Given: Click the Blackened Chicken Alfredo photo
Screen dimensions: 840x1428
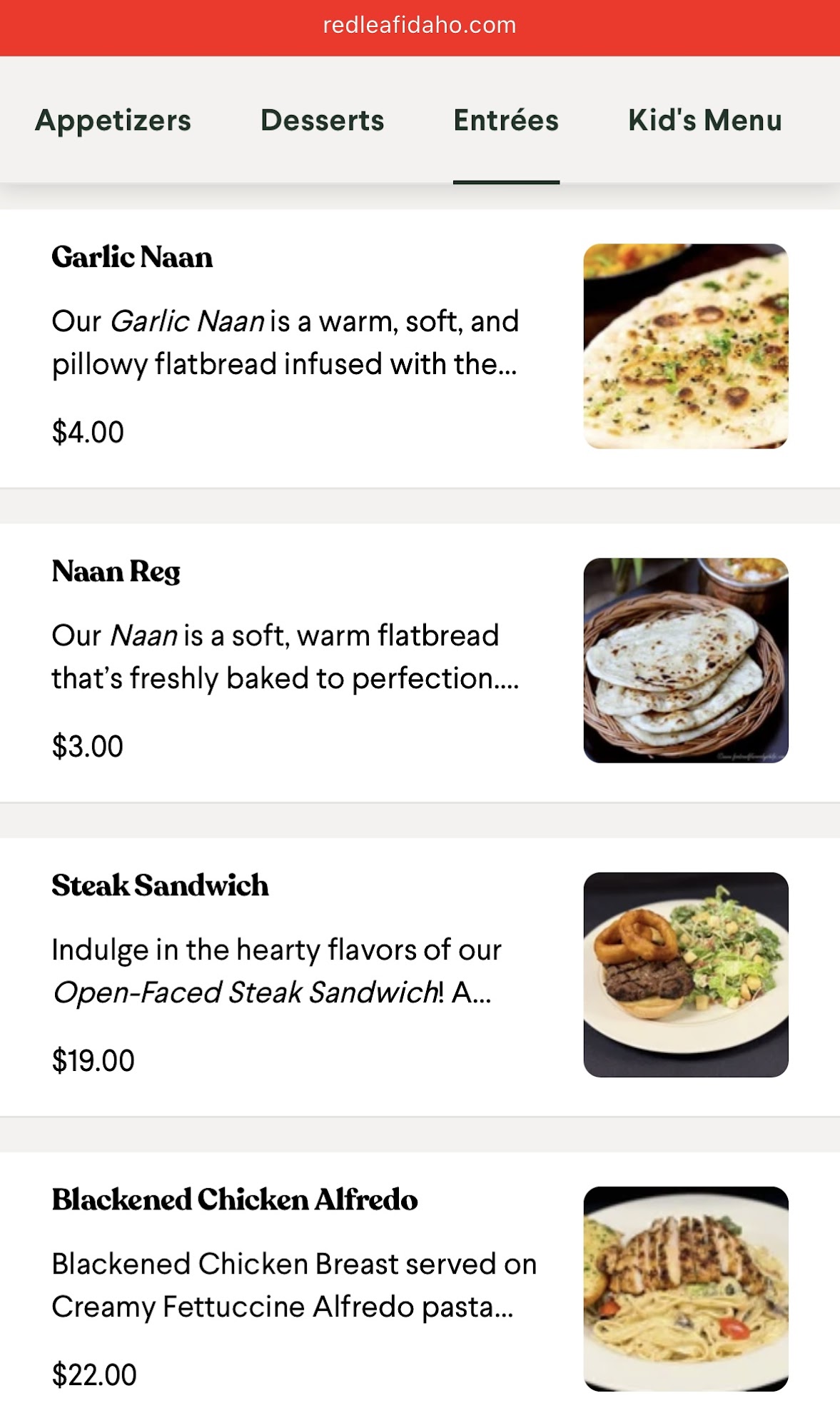Looking at the screenshot, I should point(687,1287).
